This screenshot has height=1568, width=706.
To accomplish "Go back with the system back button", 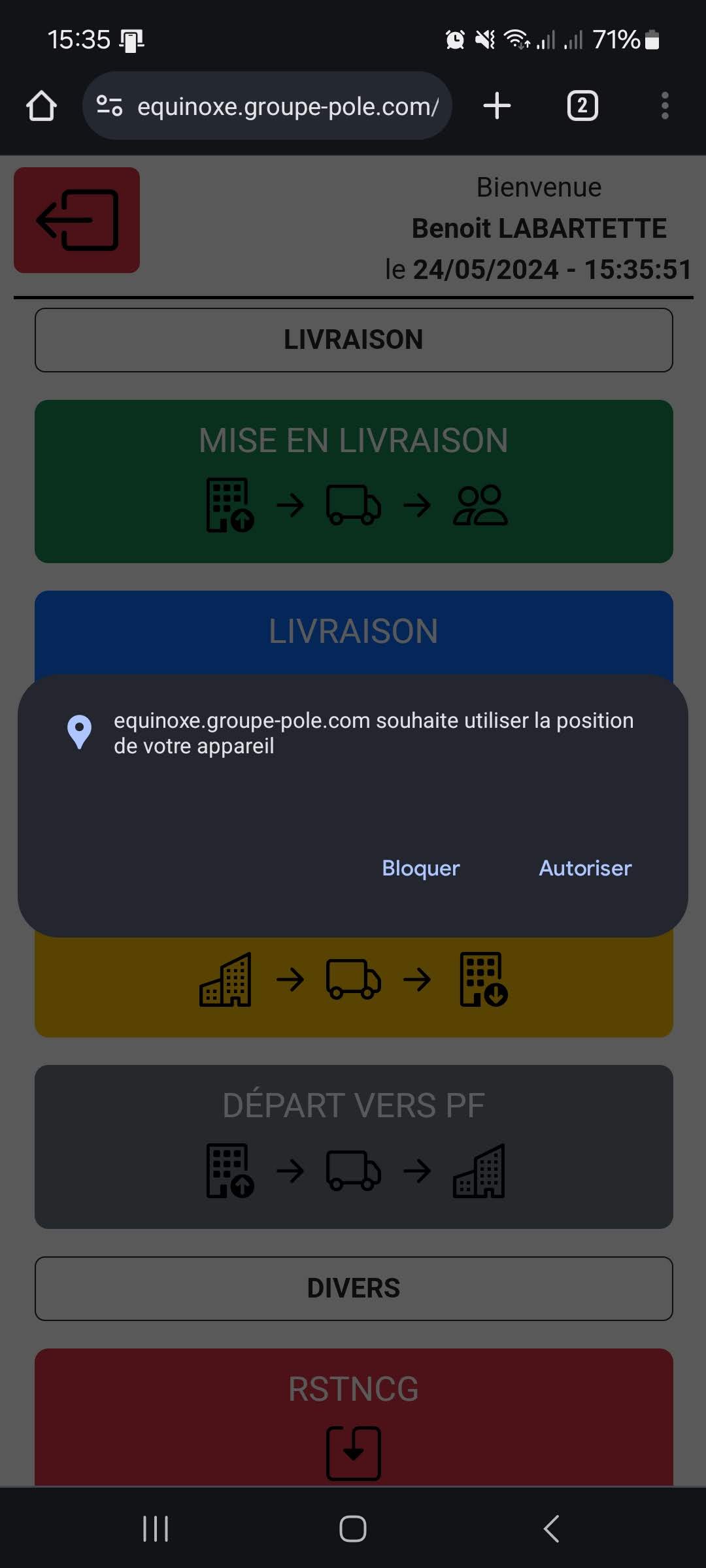I will 551,1529.
